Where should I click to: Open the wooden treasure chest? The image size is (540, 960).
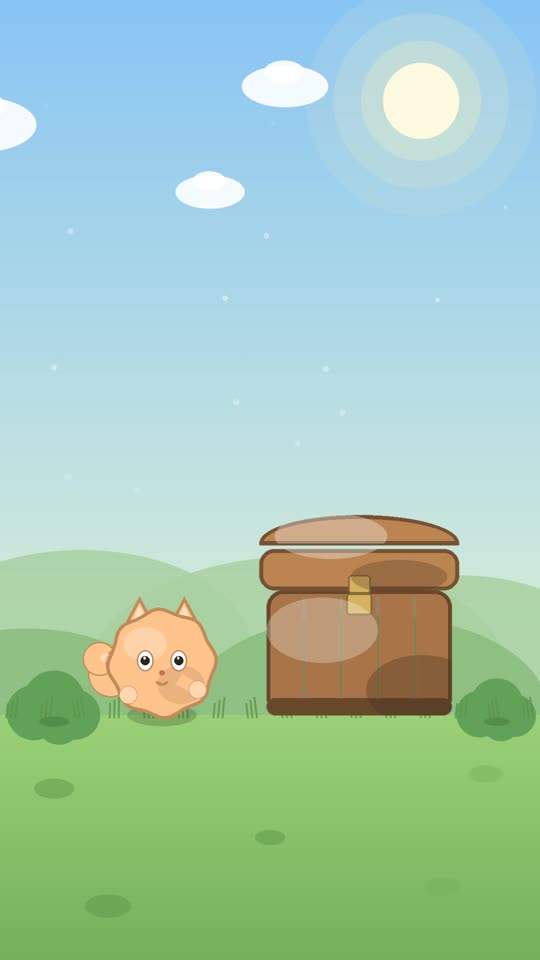click(x=359, y=615)
